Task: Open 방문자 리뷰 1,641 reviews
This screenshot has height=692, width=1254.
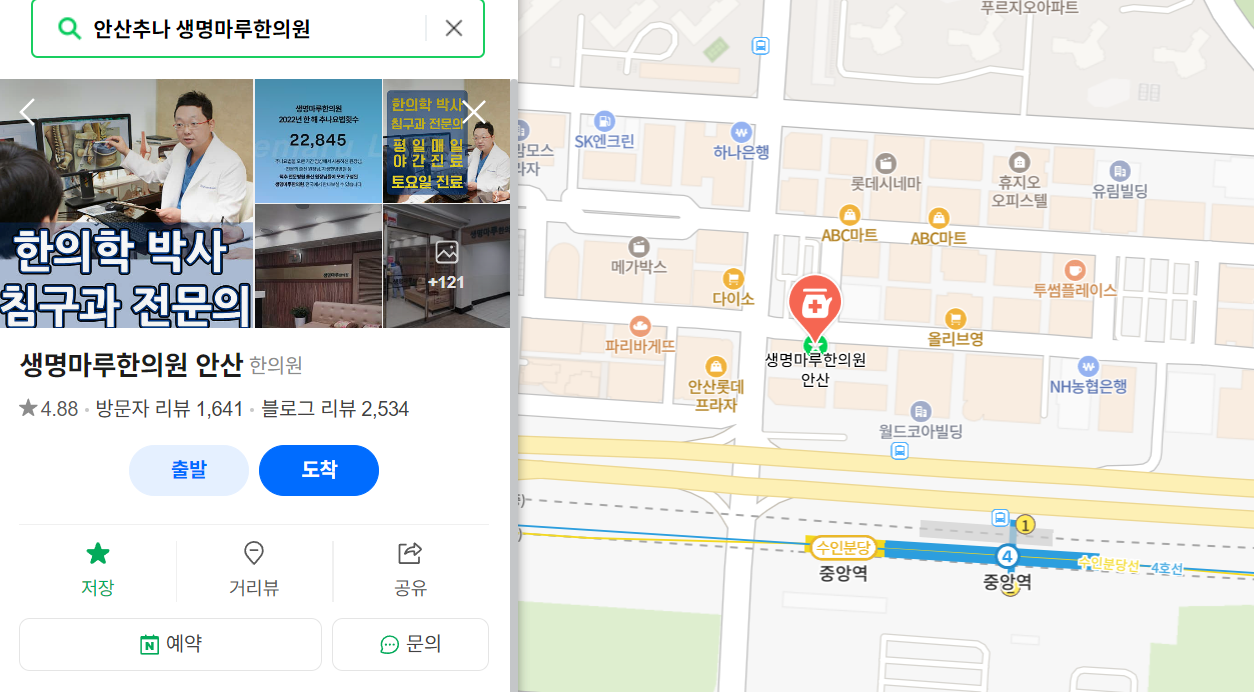Action: click(169, 409)
